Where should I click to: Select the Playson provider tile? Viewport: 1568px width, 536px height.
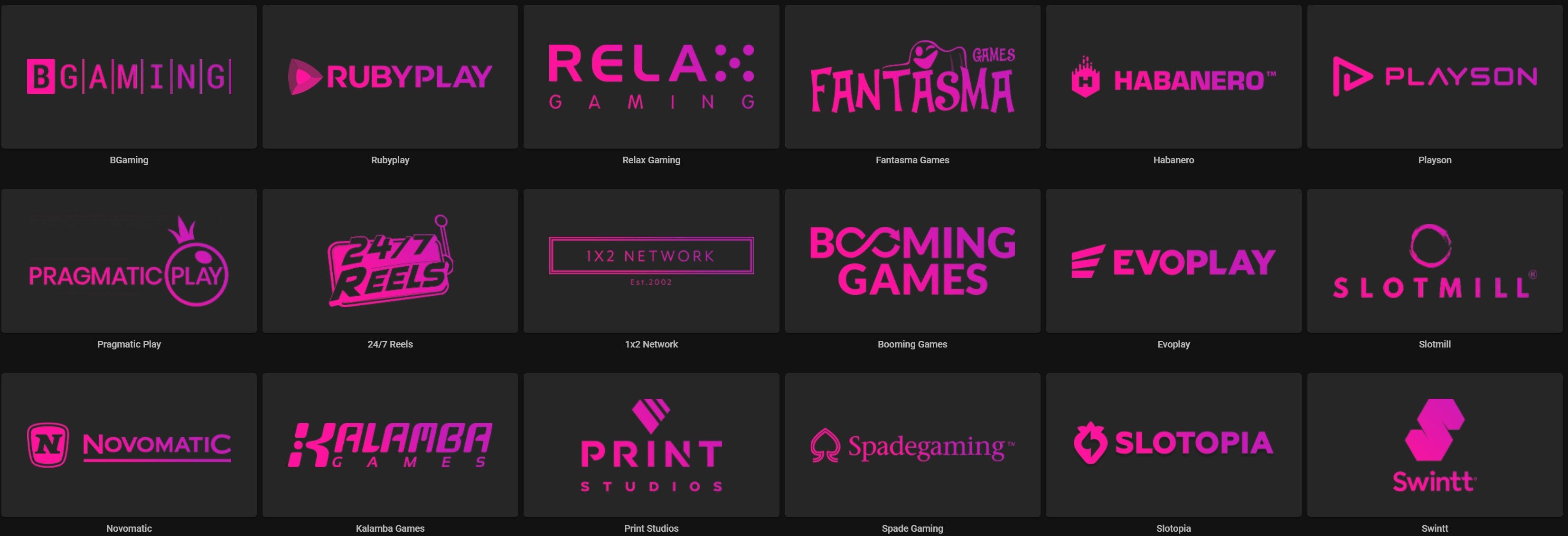click(1434, 76)
